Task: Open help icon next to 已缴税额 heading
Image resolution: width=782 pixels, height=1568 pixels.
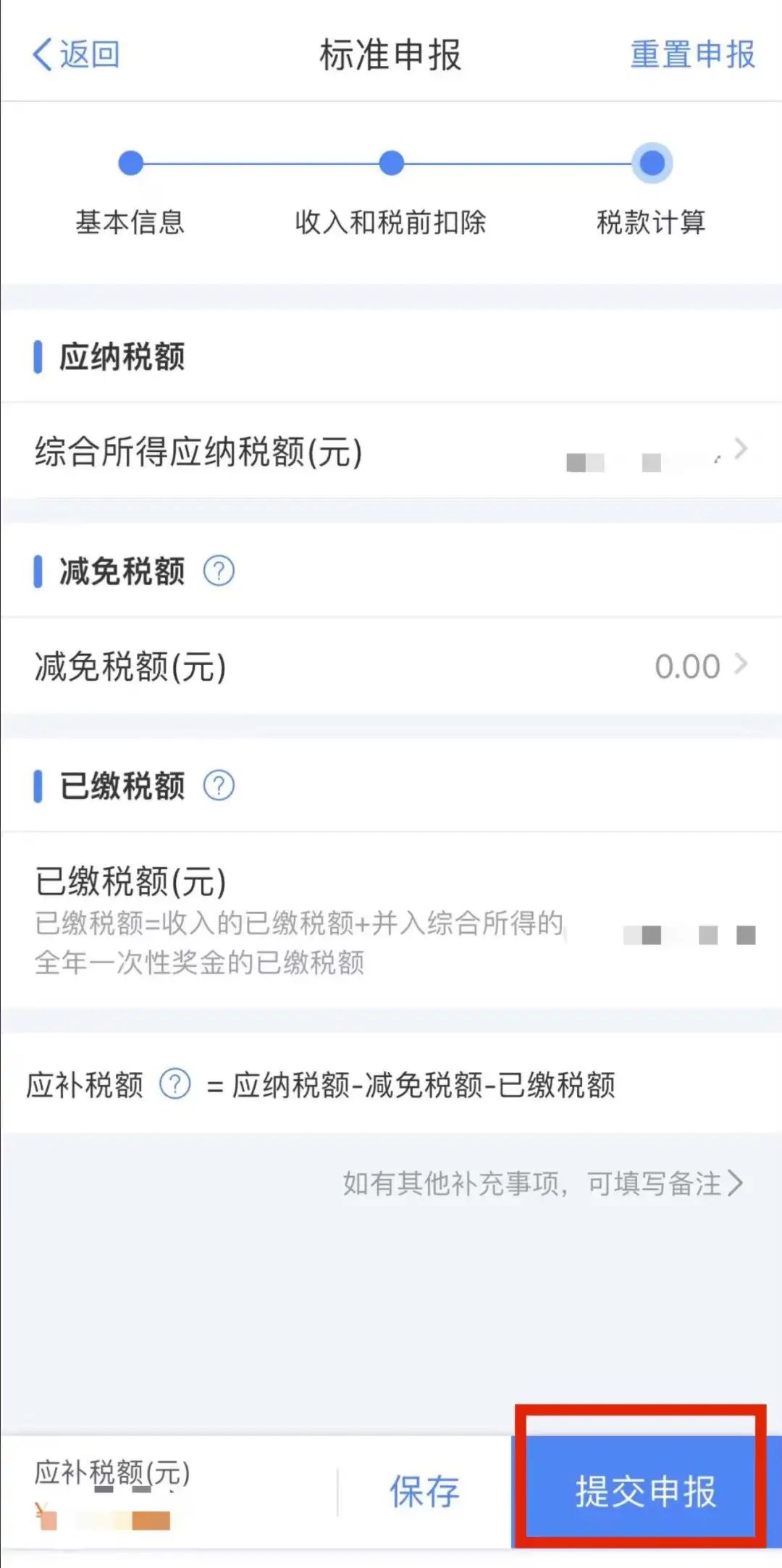Action: coord(219,785)
